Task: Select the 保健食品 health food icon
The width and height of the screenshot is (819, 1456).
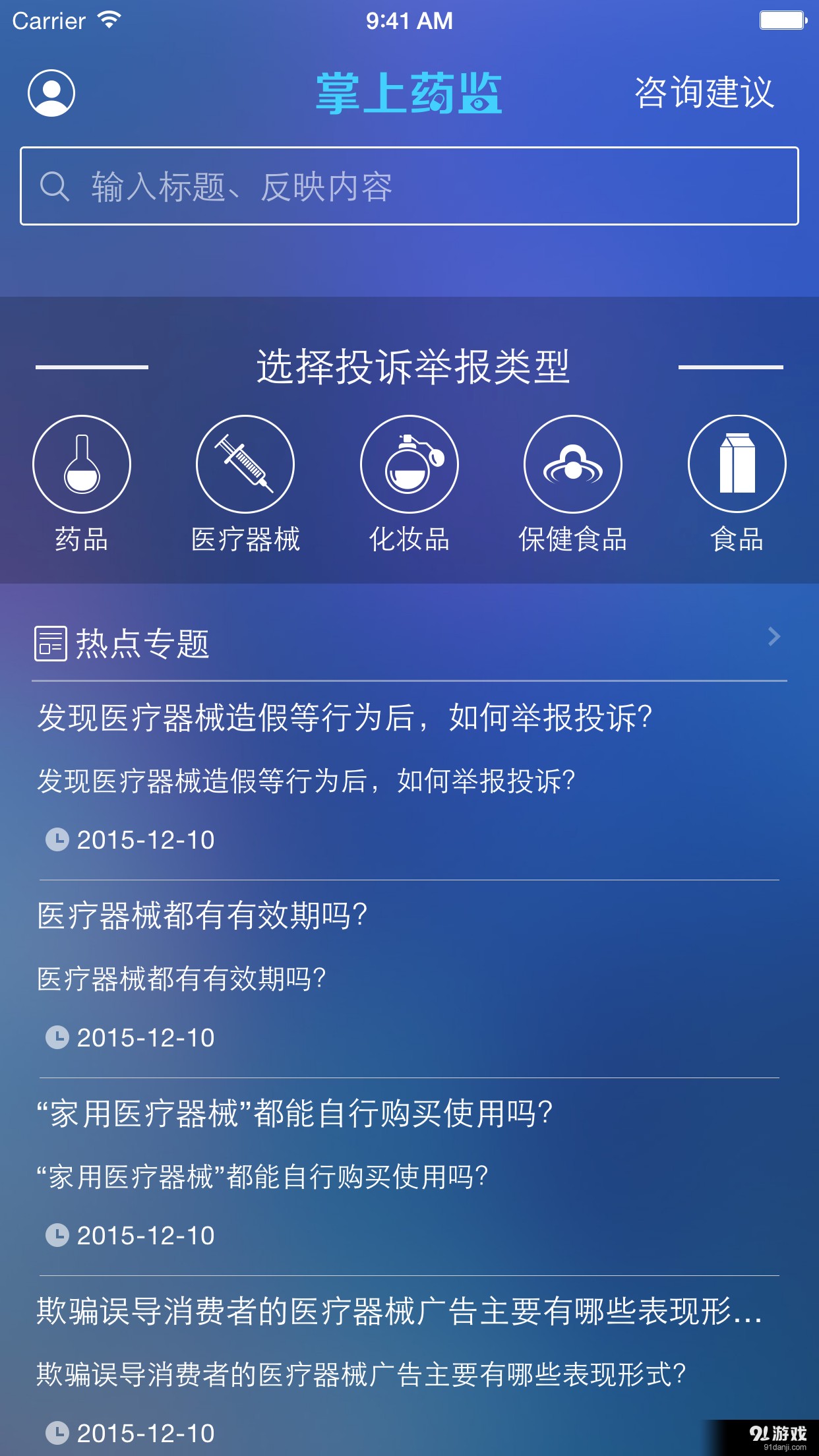Action: pos(573,463)
